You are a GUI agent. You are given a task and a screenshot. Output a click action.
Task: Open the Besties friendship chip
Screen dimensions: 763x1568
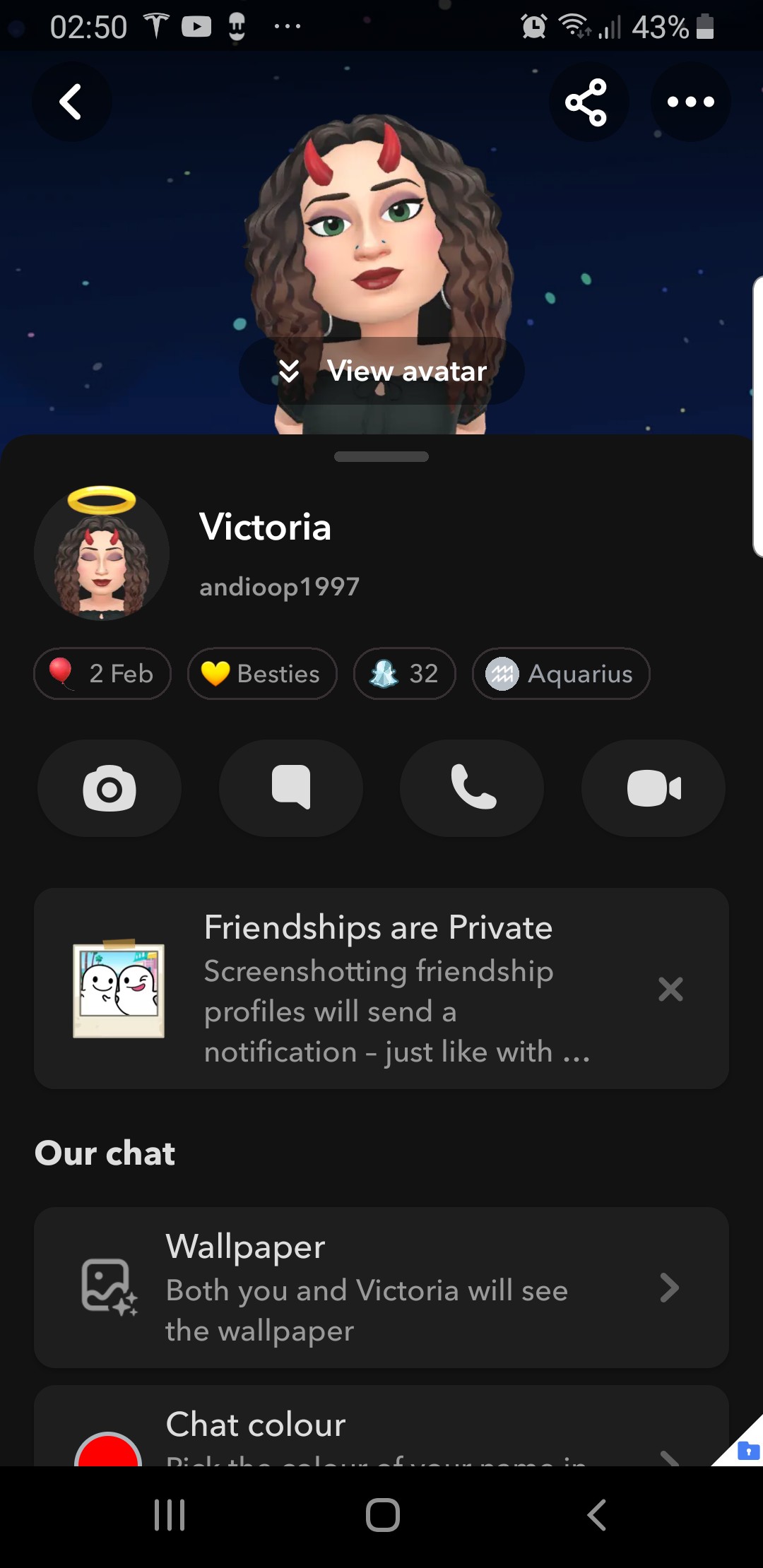point(262,674)
